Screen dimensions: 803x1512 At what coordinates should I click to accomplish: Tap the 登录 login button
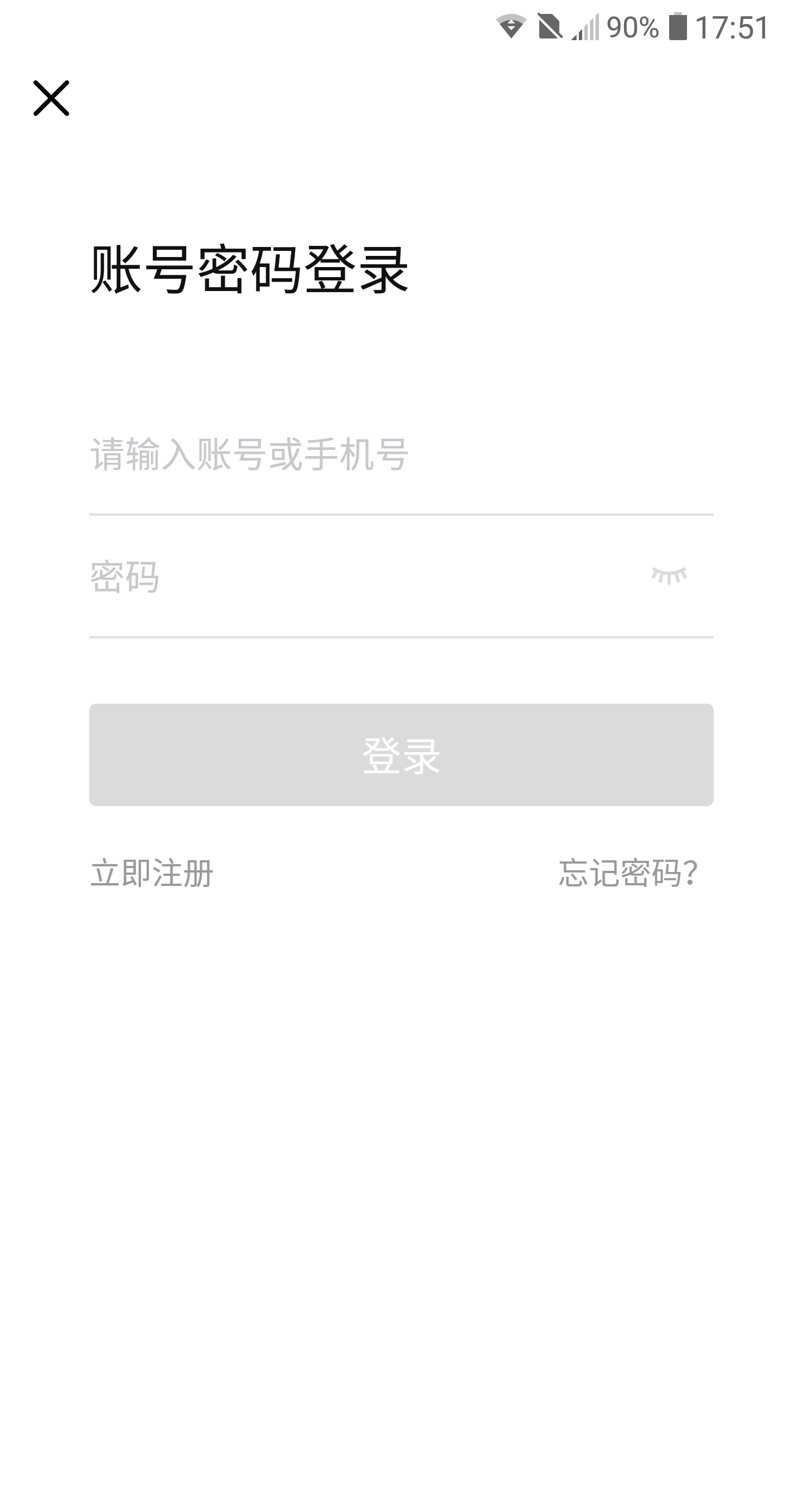(x=401, y=755)
